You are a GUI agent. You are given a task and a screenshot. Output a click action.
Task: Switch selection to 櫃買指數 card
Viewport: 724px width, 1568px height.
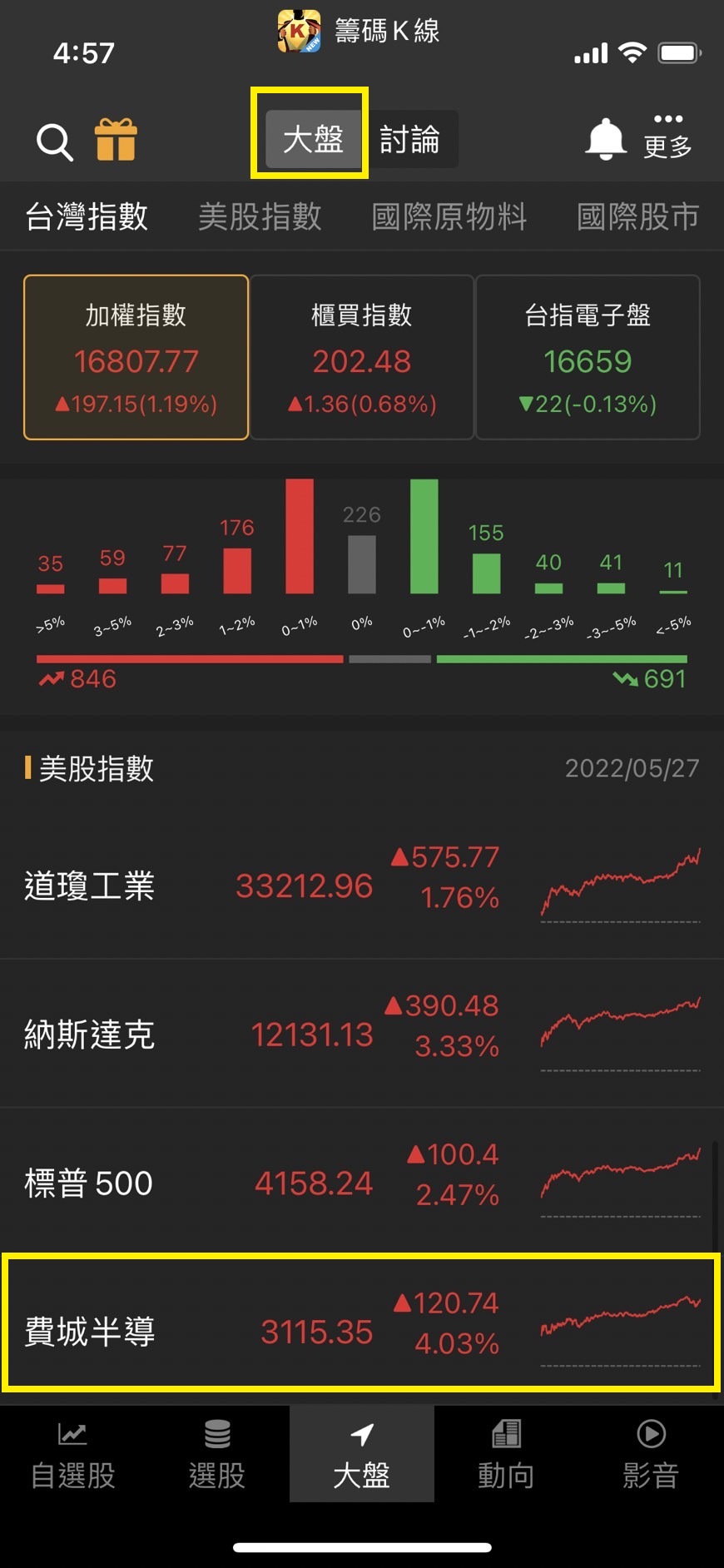click(362, 358)
